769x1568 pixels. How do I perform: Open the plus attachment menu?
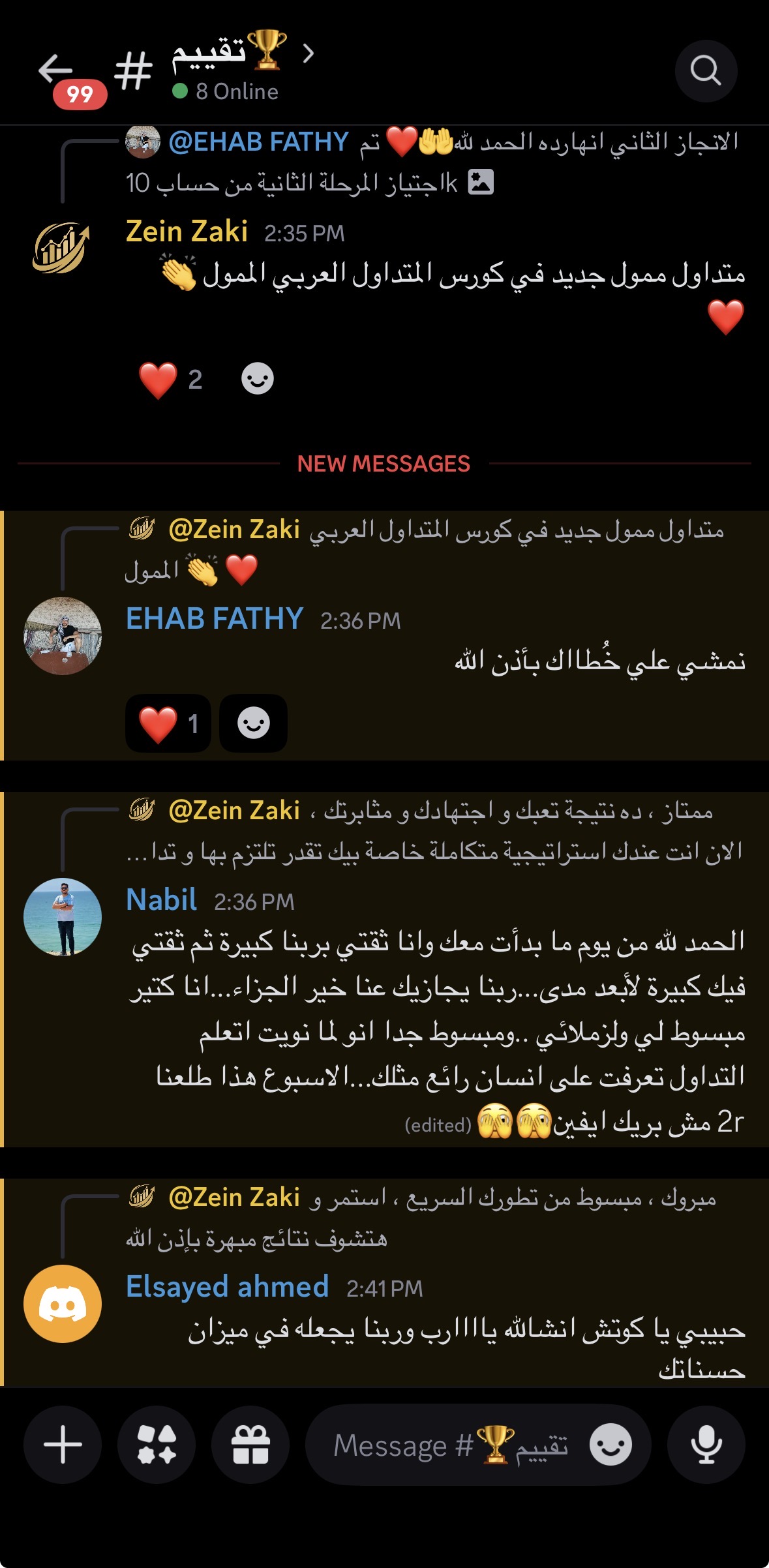click(x=63, y=1445)
